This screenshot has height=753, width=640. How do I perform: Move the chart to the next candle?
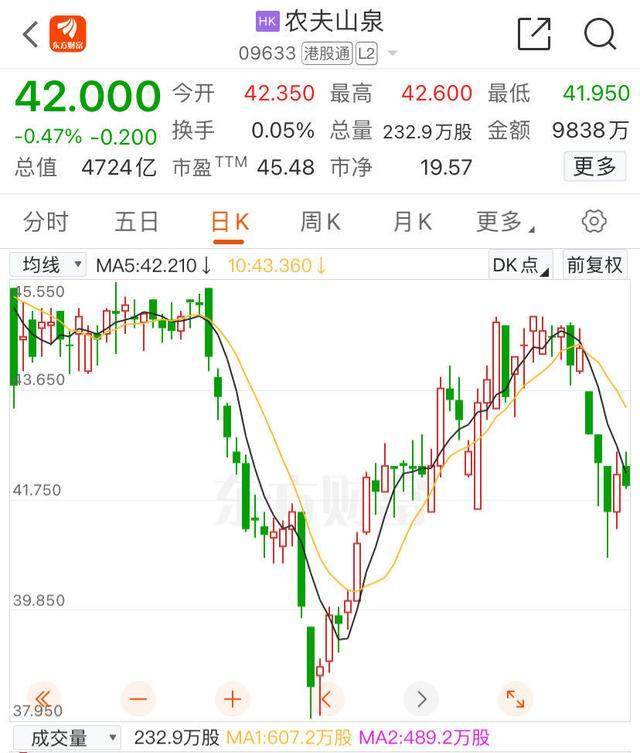tap(421, 698)
